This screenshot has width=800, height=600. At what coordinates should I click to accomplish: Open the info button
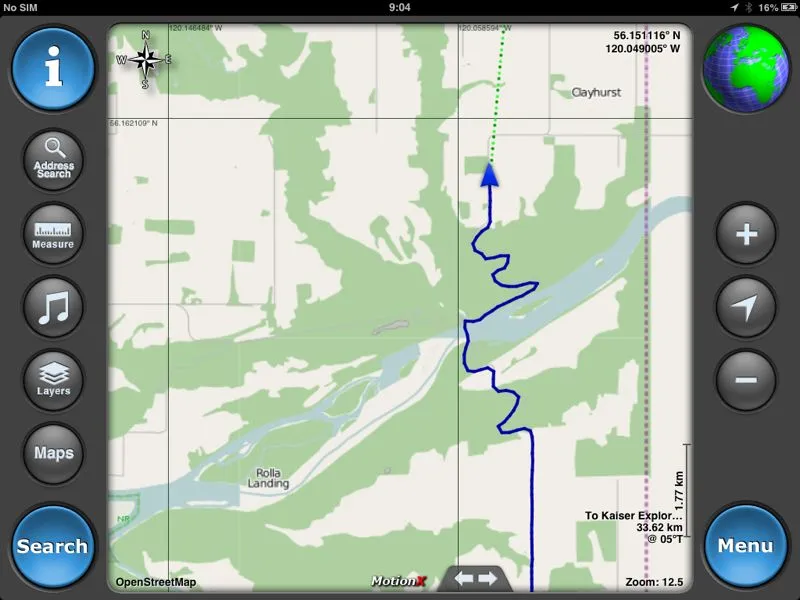(x=54, y=69)
